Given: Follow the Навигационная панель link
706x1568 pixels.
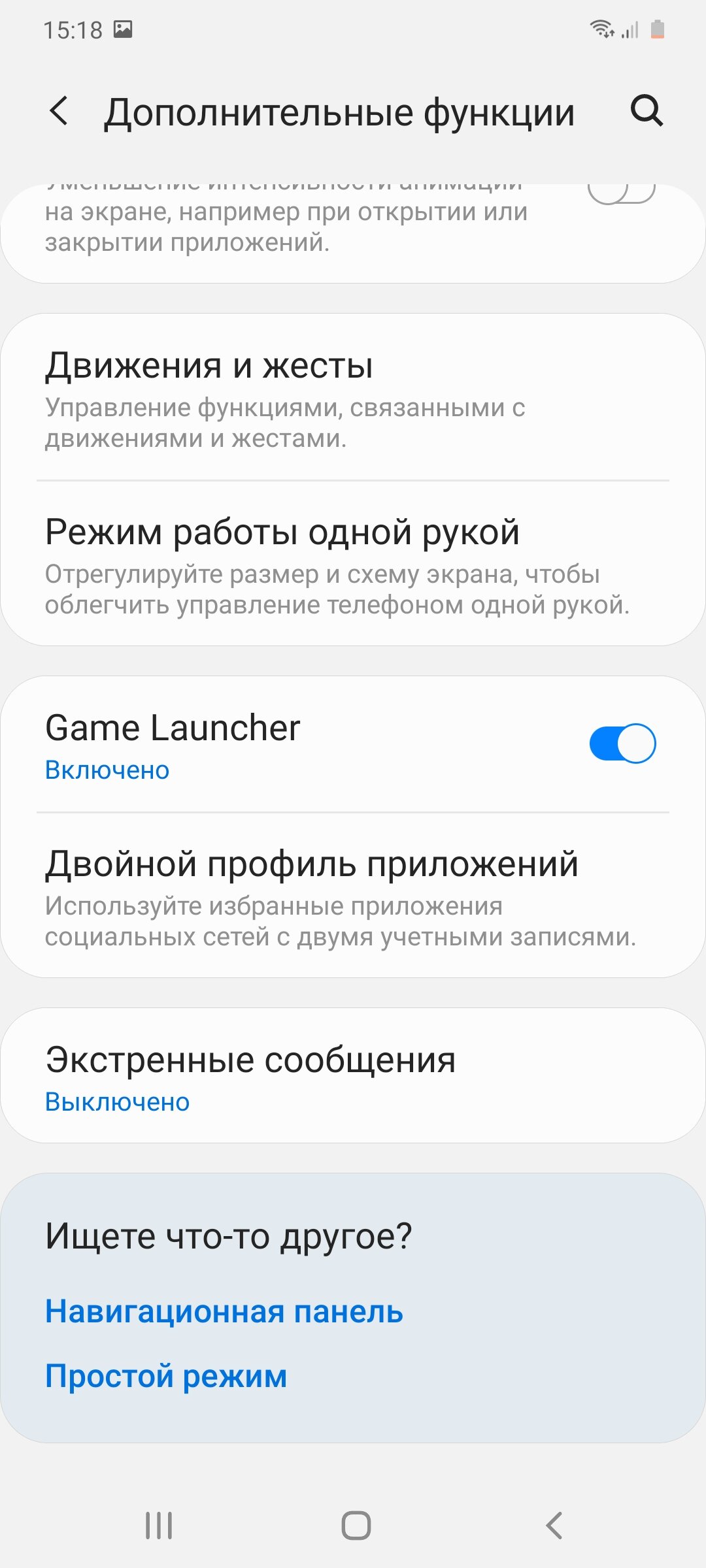Looking at the screenshot, I should click(224, 1311).
